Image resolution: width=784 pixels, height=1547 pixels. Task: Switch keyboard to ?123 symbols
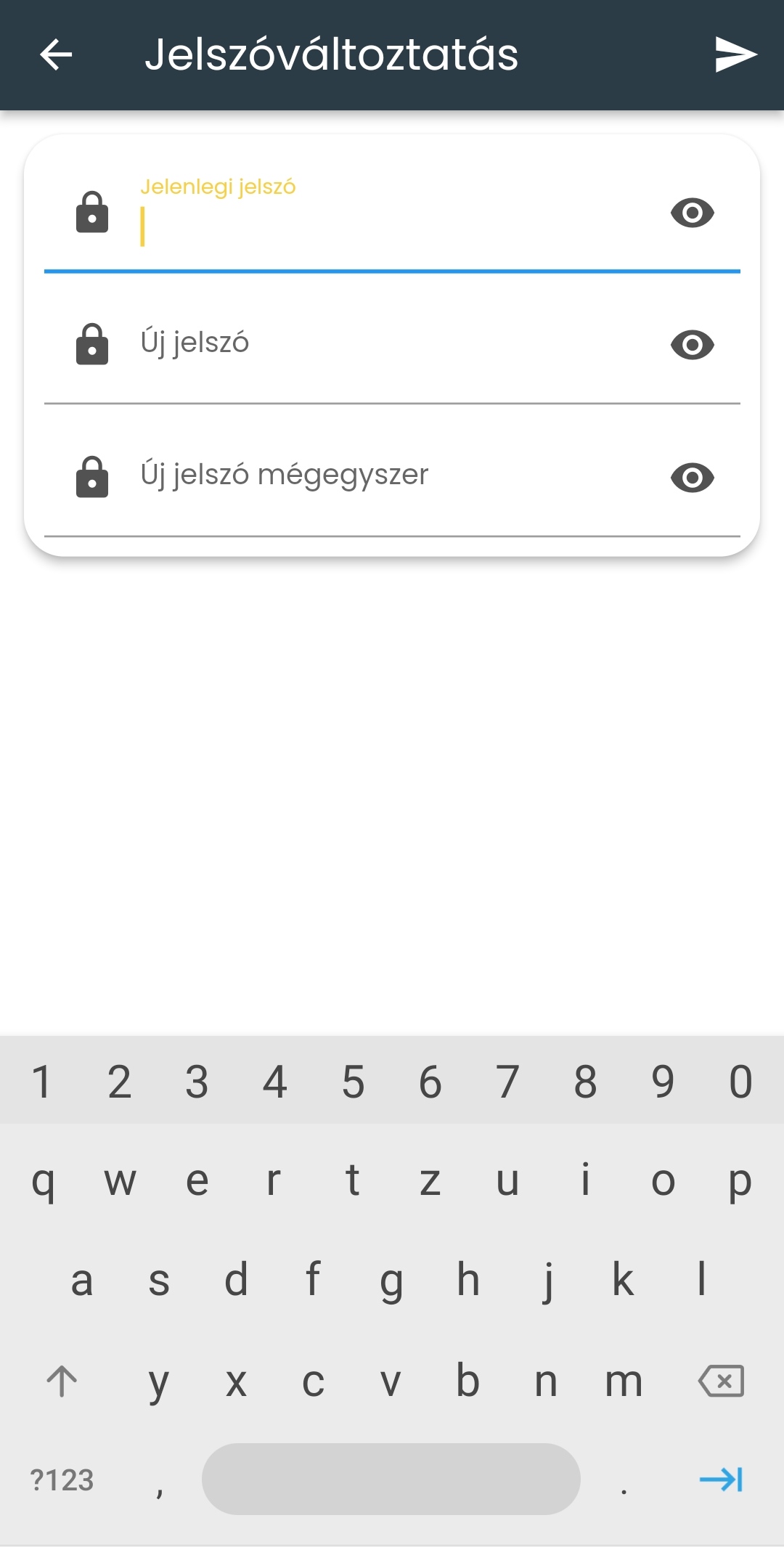[62, 1479]
